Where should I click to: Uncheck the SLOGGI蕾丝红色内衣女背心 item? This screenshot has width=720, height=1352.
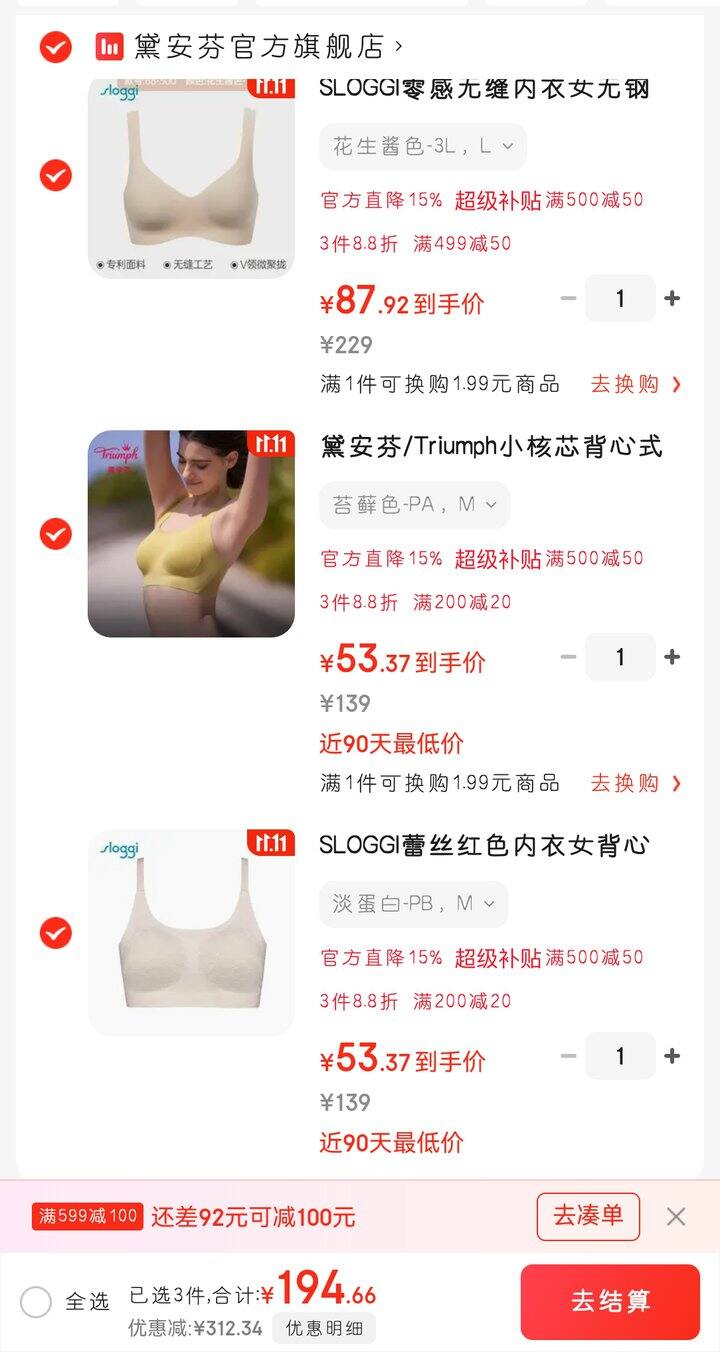(55, 932)
